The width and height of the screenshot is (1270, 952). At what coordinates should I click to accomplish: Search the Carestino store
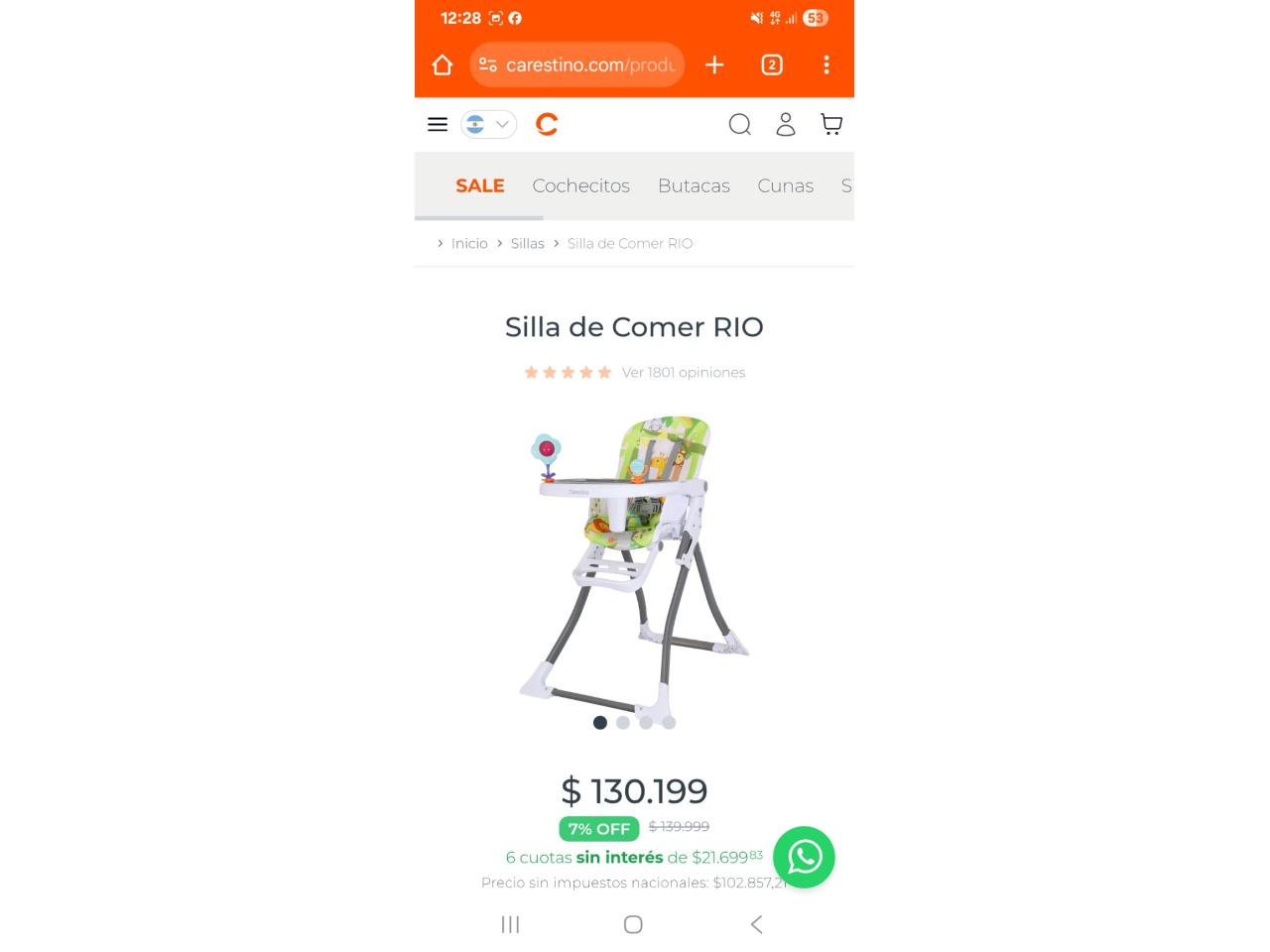(x=739, y=124)
